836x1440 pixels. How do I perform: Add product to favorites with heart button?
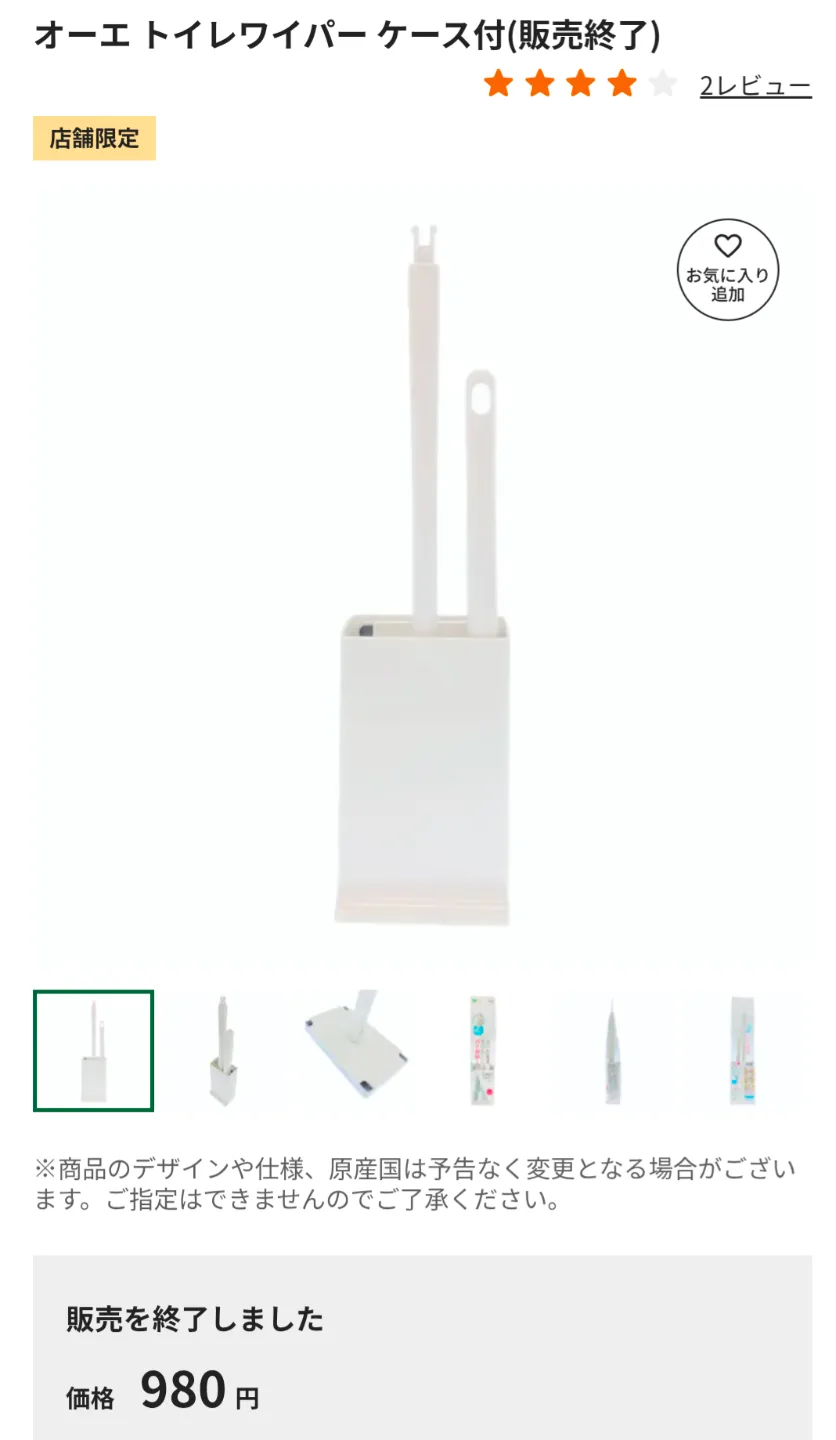[x=727, y=269]
